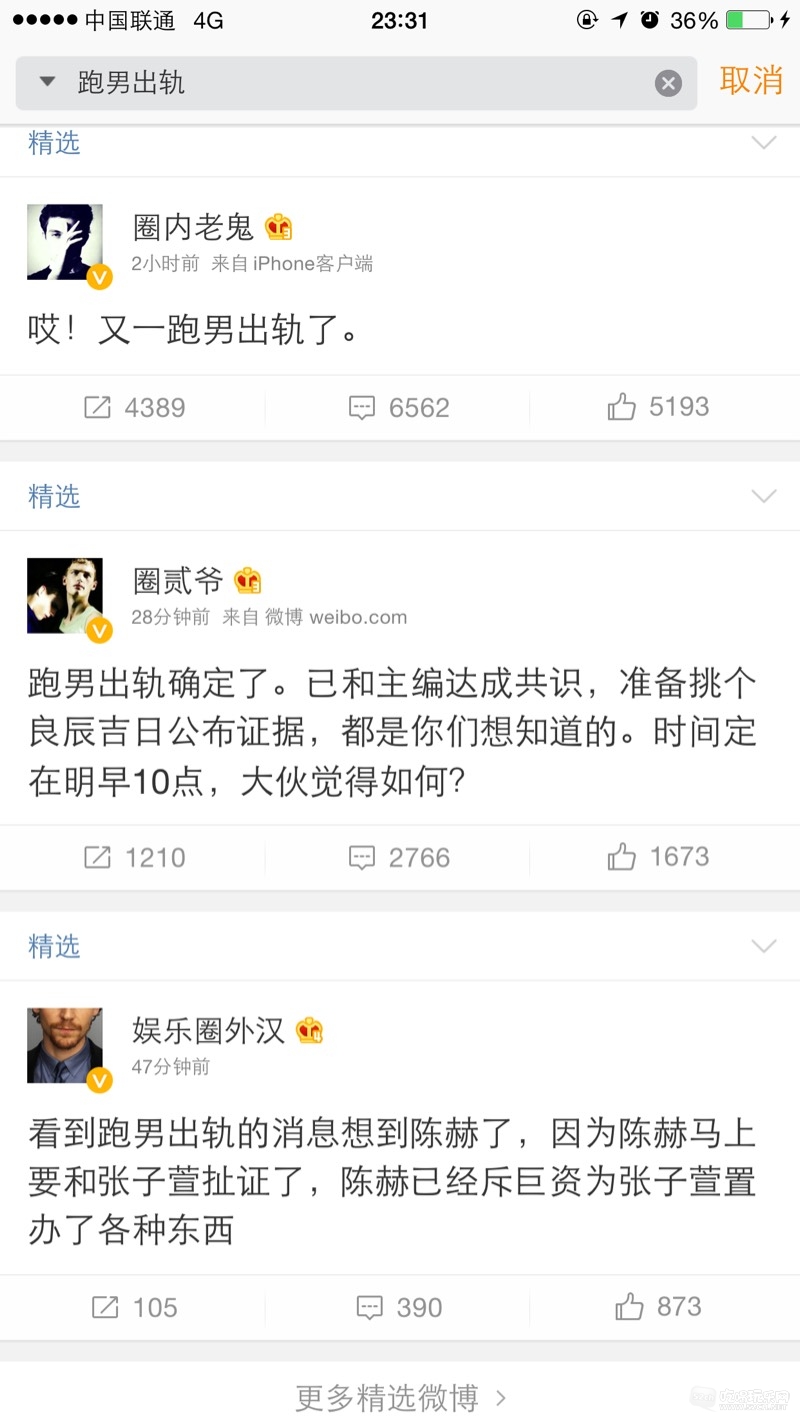Open 圈内老鬼's profile avatar
This screenshot has height=1423, width=800.
coord(65,242)
